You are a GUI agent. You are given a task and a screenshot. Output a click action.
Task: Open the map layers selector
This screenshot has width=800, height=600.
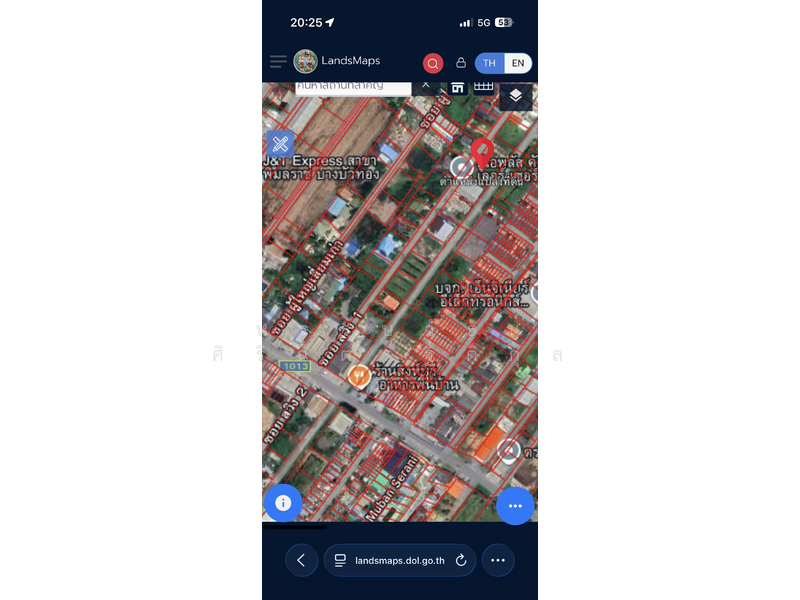(x=515, y=95)
